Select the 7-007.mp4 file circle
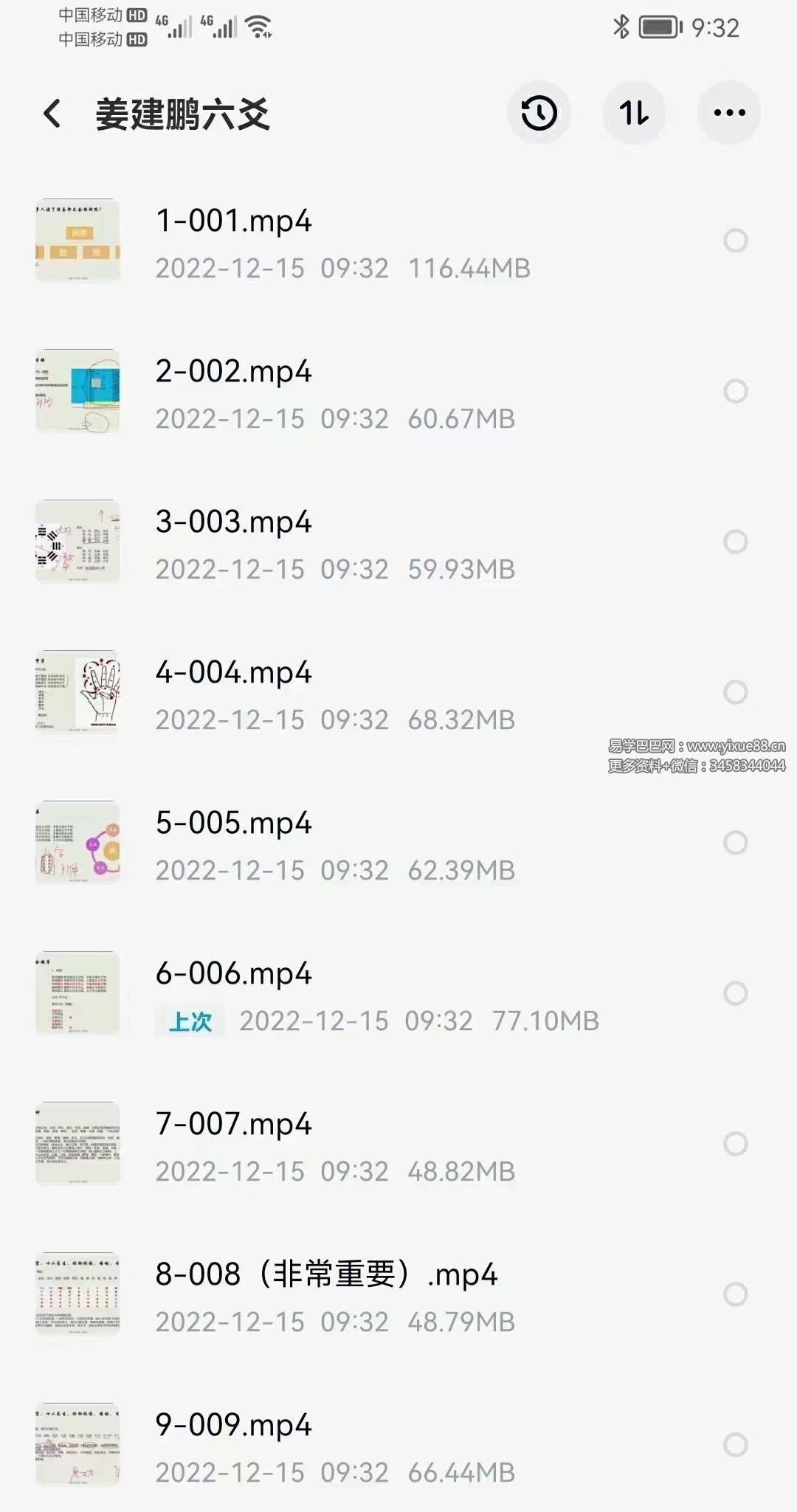This screenshot has width=797, height=1512. (736, 1144)
